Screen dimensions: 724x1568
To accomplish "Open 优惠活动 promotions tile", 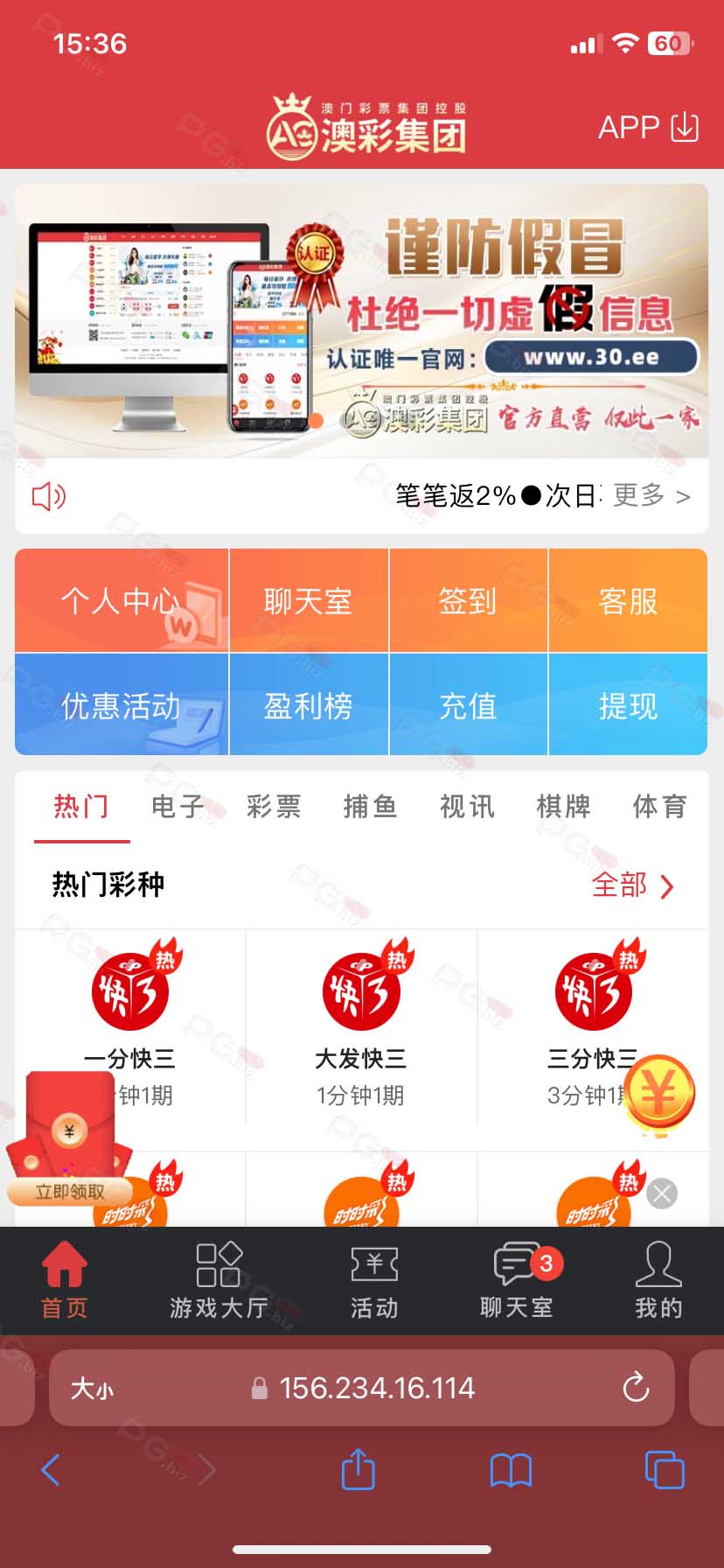I will pyautogui.click(x=122, y=704).
